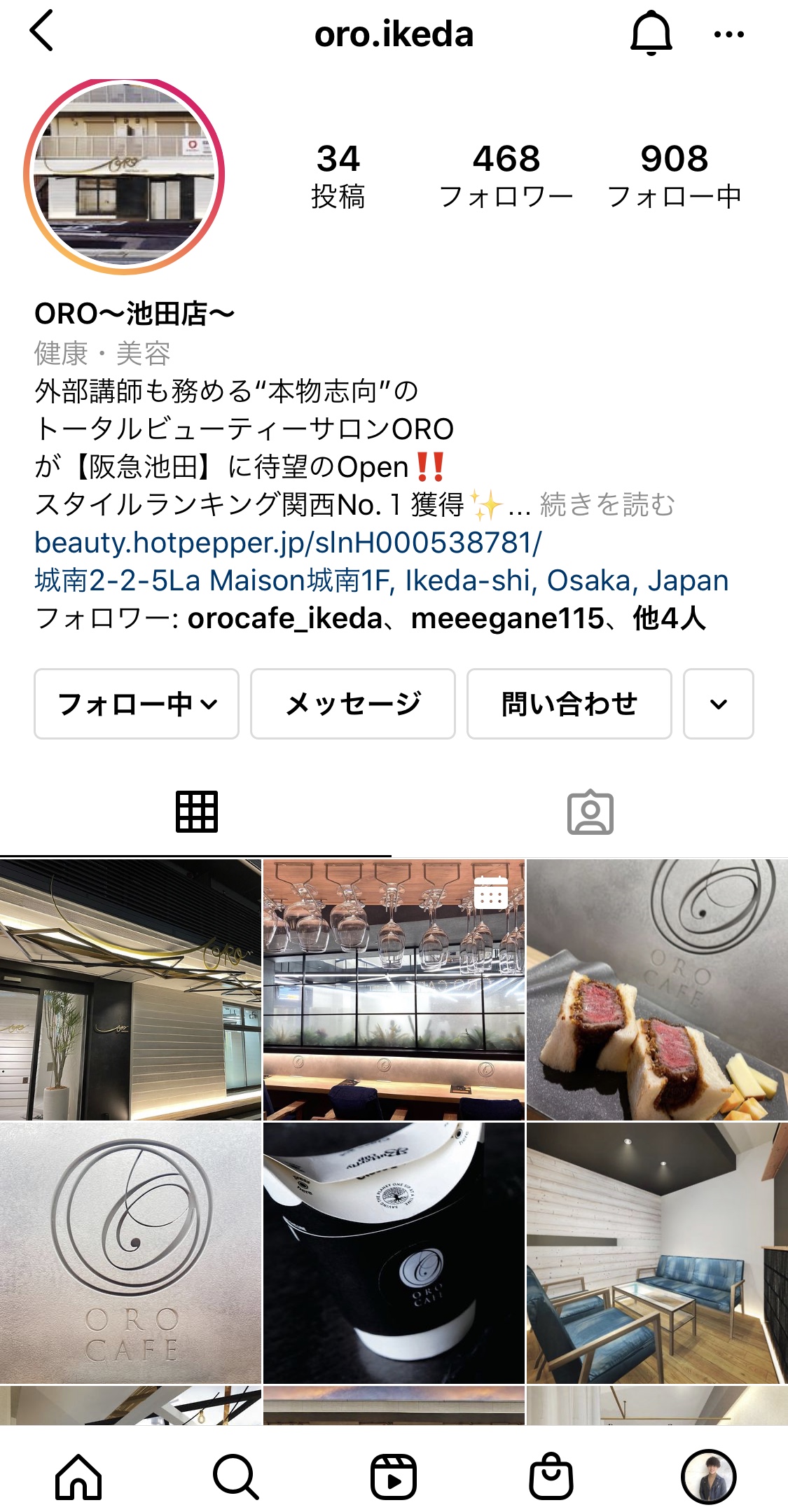Open the Ikeda-shi address link

coord(381,581)
